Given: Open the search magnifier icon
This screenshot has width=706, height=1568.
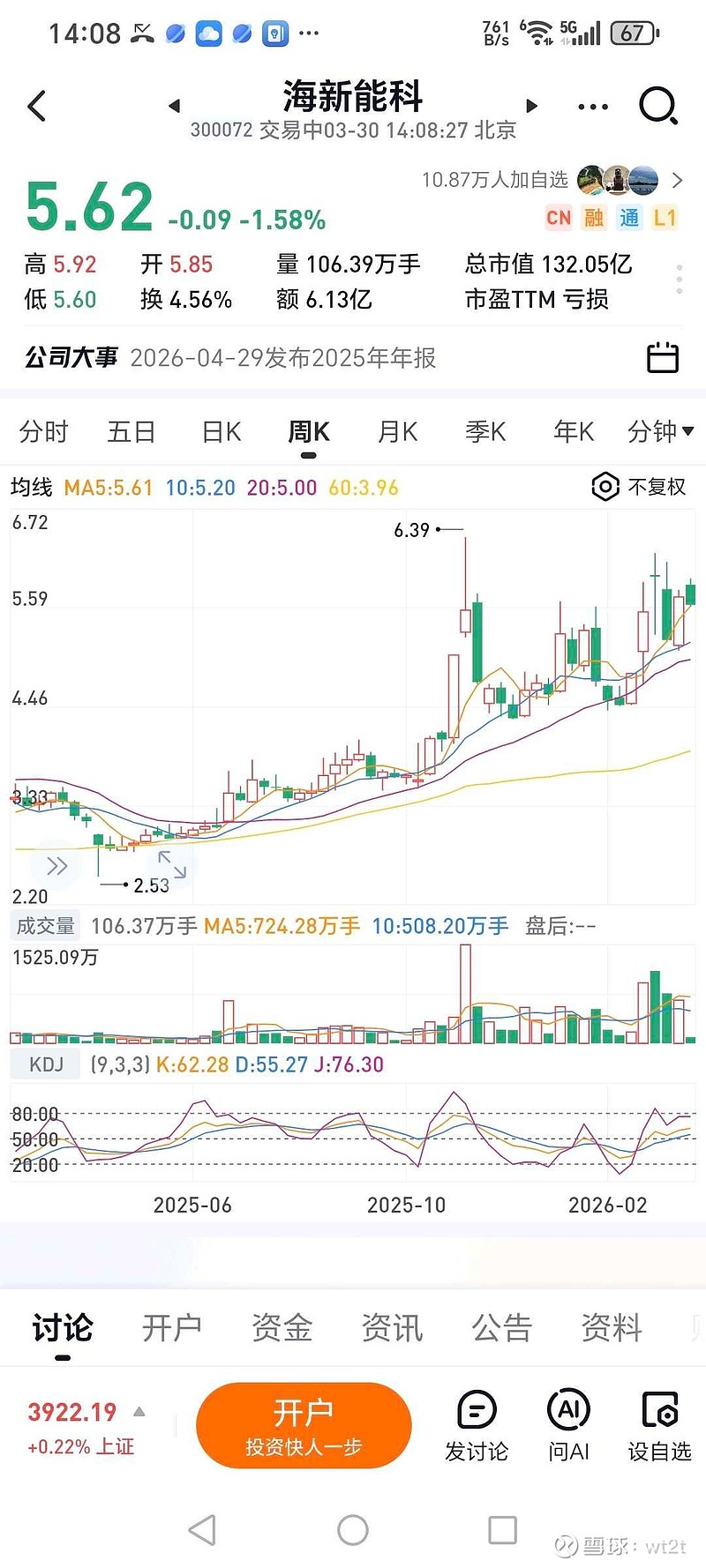Looking at the screenshot, I should (x=657, y=107).
